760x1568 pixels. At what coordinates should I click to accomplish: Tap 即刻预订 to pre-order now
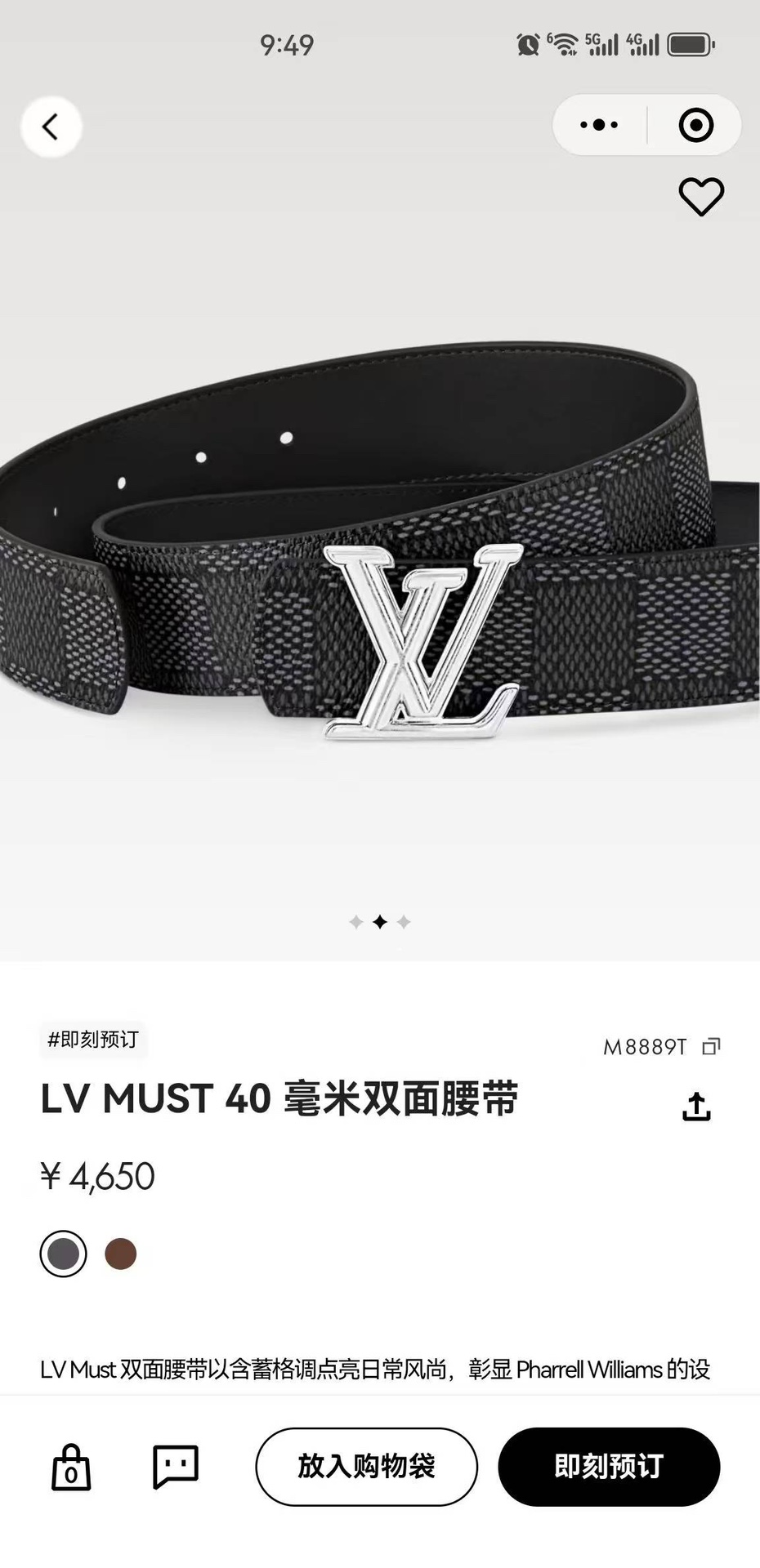pos(609,1467)
